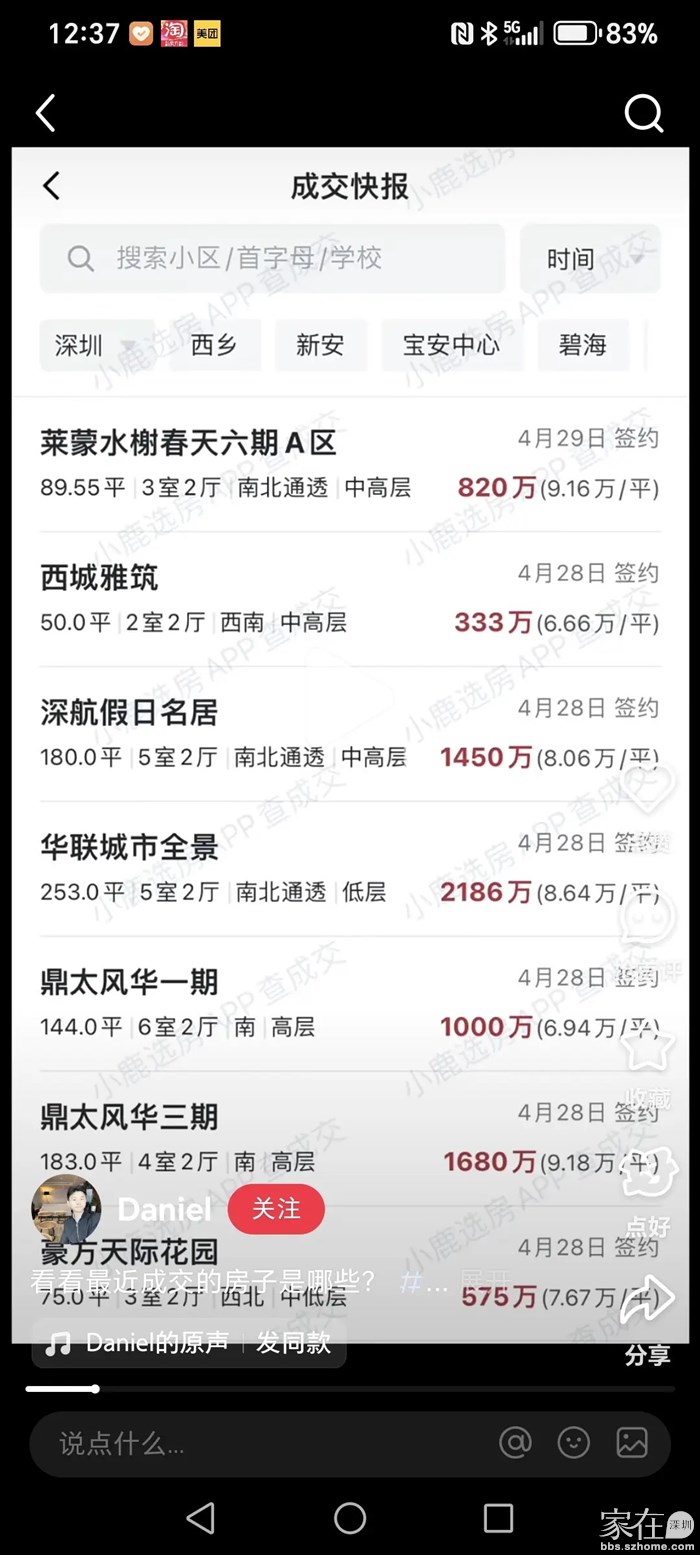This screenshot has width=700, height=1555.
Task: Go back using the top-left arrow
Action: point(46,114)
